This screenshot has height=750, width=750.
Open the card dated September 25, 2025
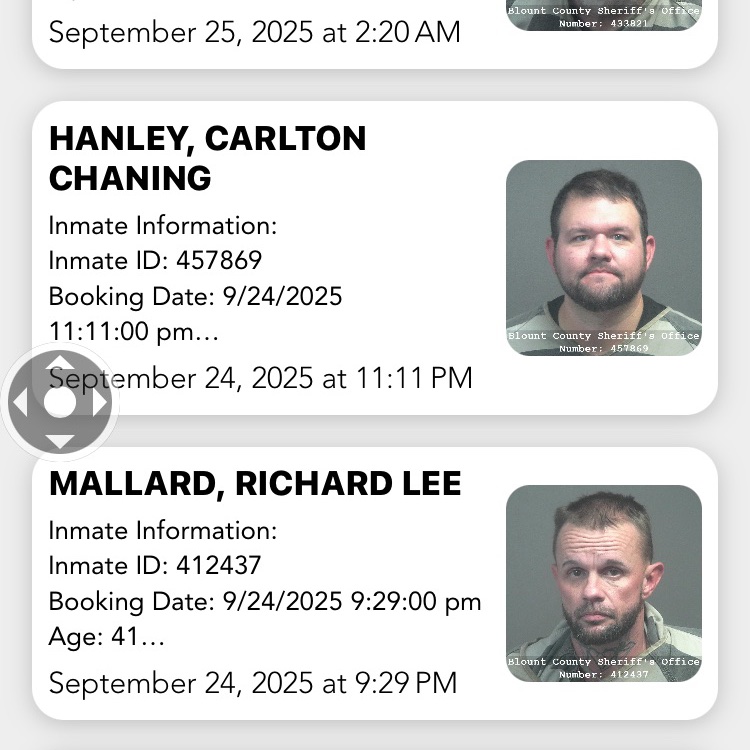point(254,32)
